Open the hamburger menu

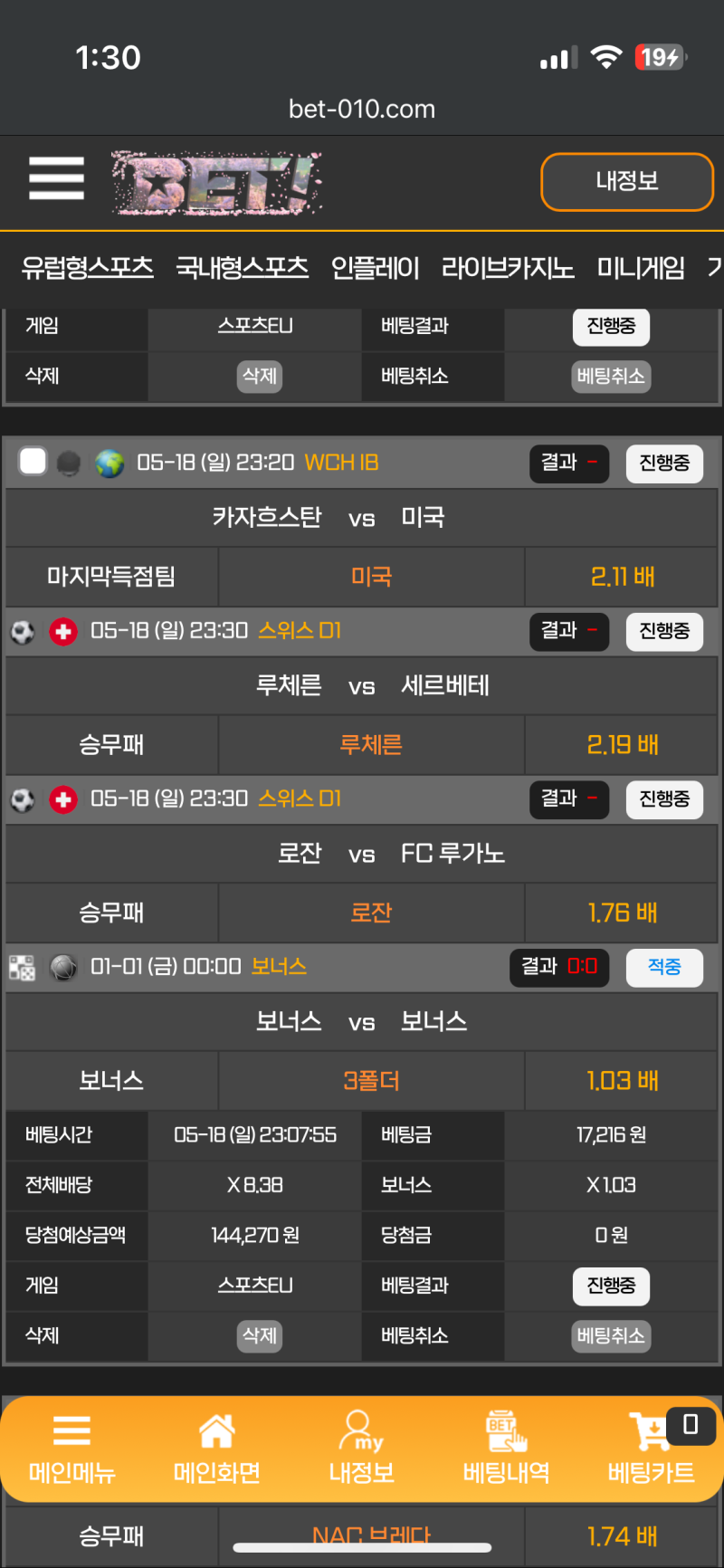56,178
